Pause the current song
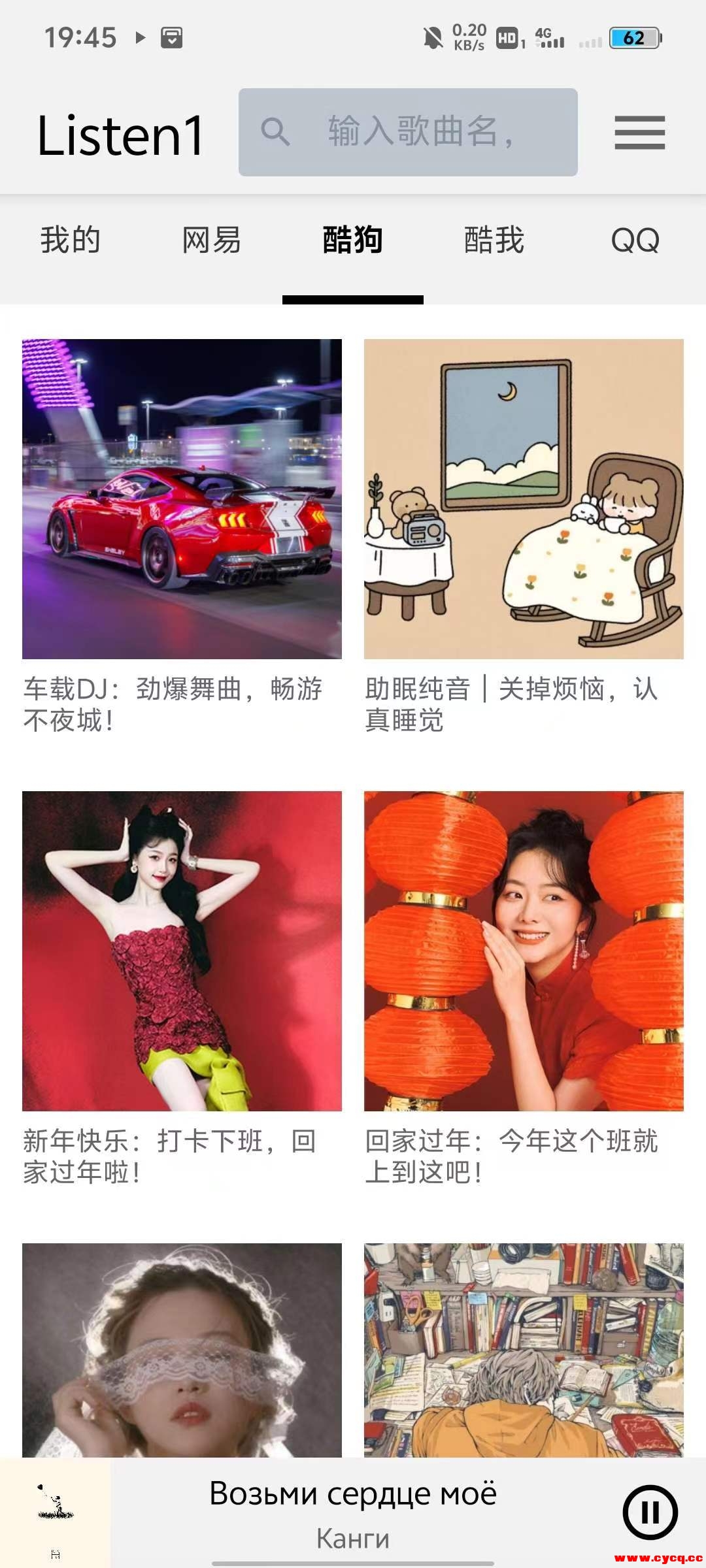The image size is (706, 1568). [x=650, y=1512]
